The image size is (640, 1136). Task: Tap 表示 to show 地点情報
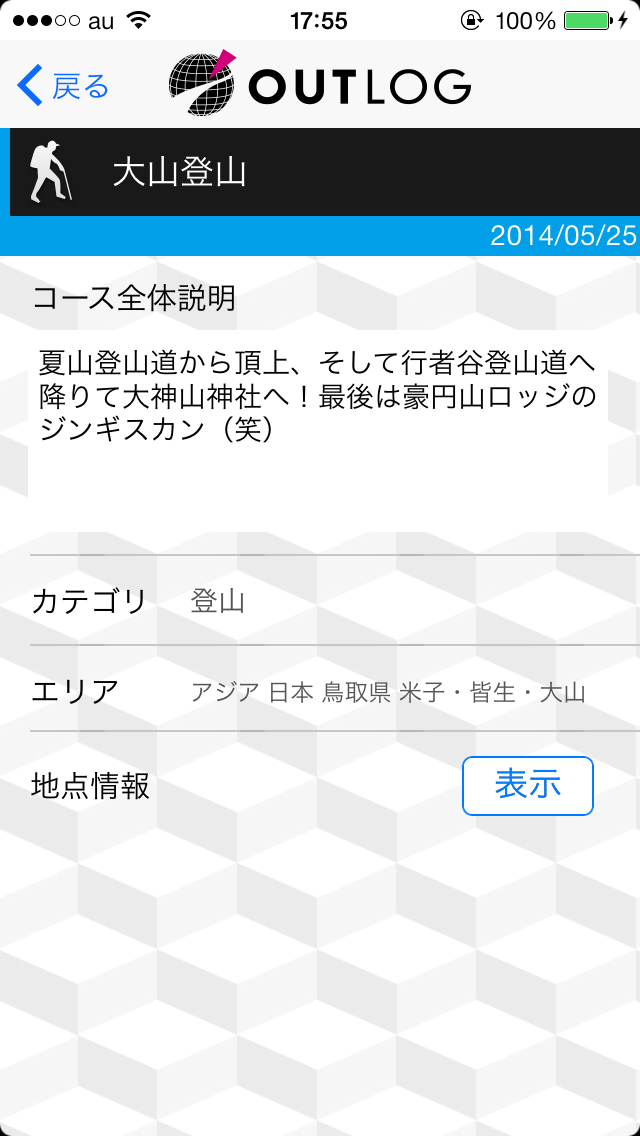click(x=528, y=785)
